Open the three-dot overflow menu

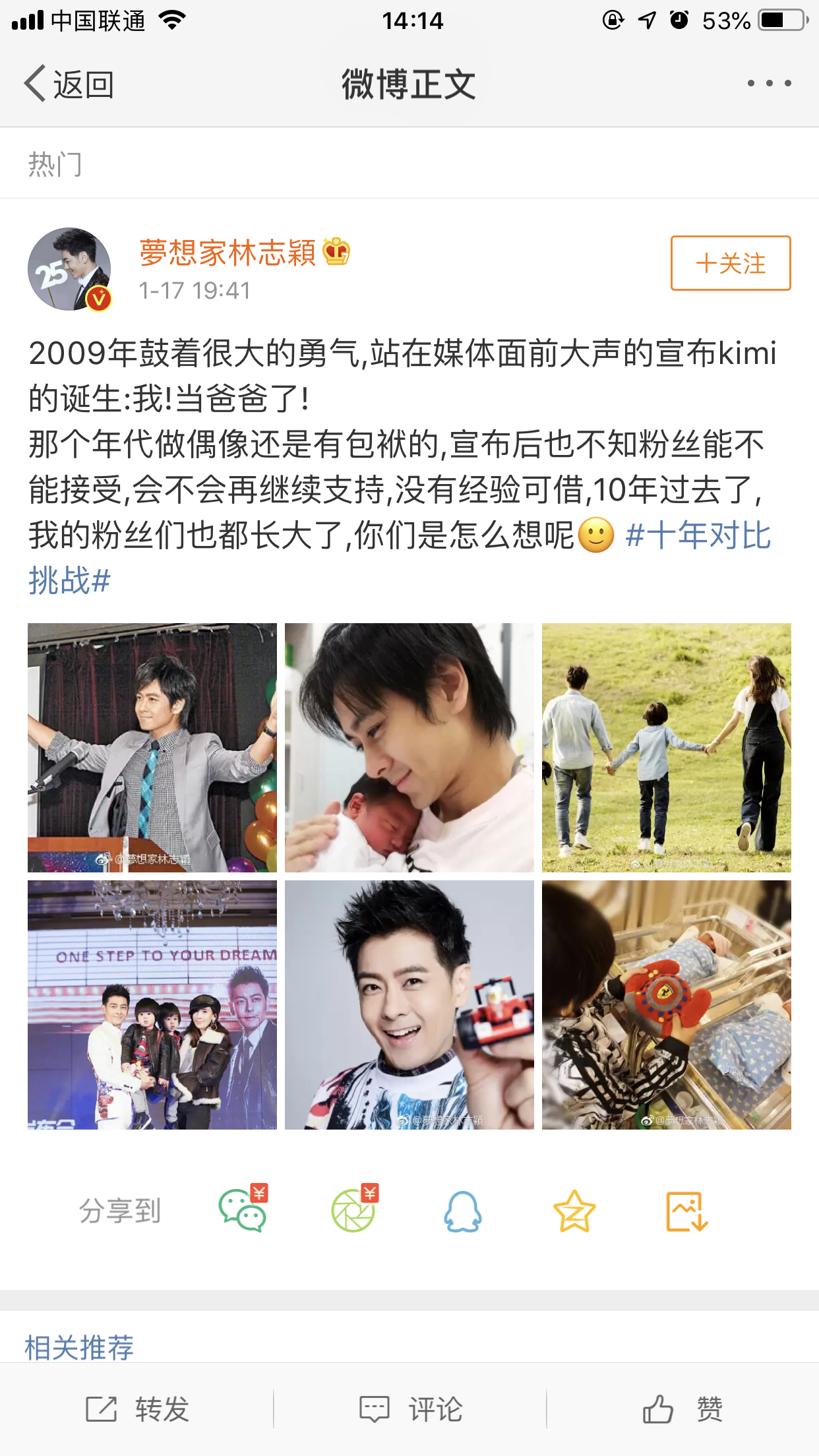click(769, 84)
